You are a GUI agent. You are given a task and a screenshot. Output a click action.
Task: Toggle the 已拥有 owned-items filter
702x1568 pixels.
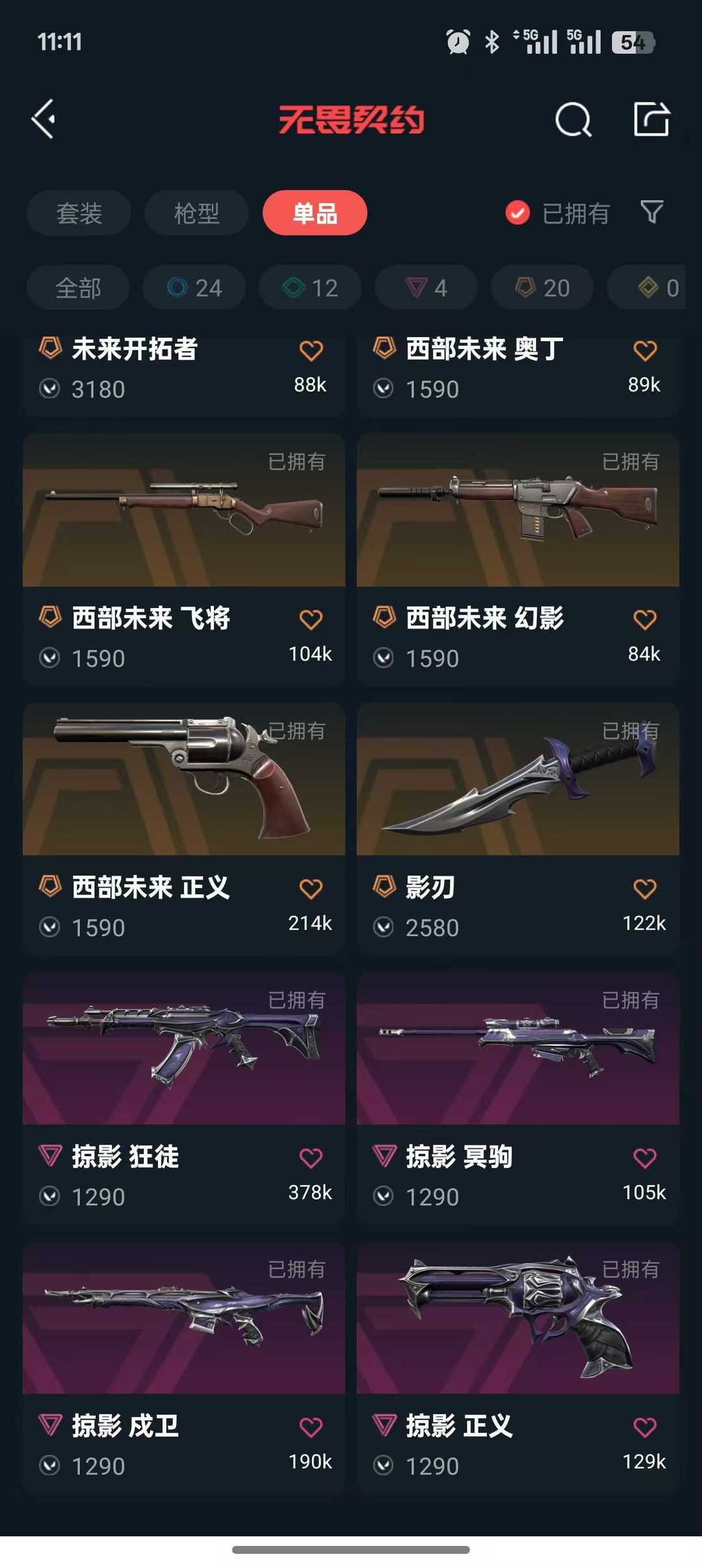[558, 212]
